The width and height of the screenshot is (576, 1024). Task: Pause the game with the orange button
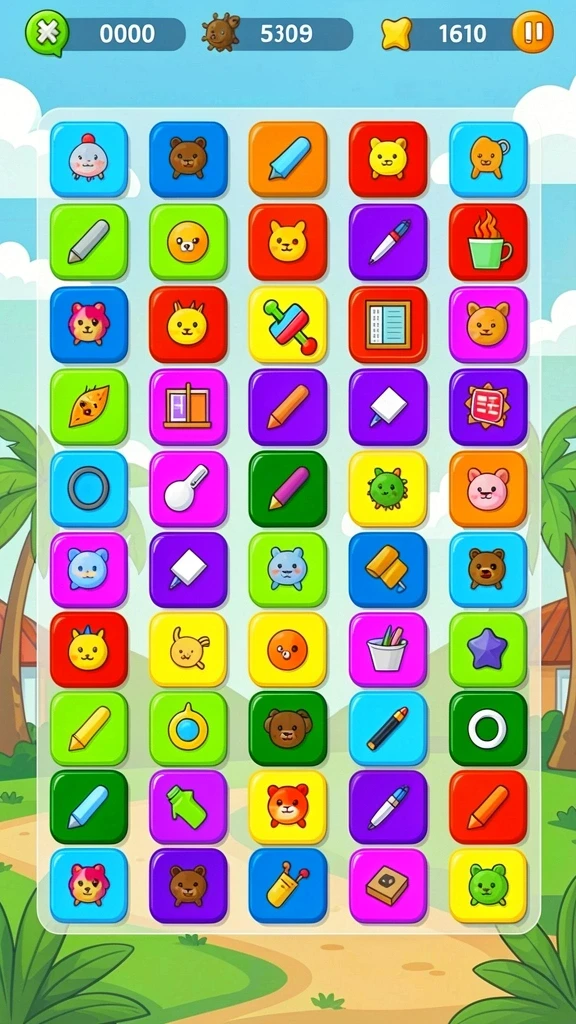532,32
